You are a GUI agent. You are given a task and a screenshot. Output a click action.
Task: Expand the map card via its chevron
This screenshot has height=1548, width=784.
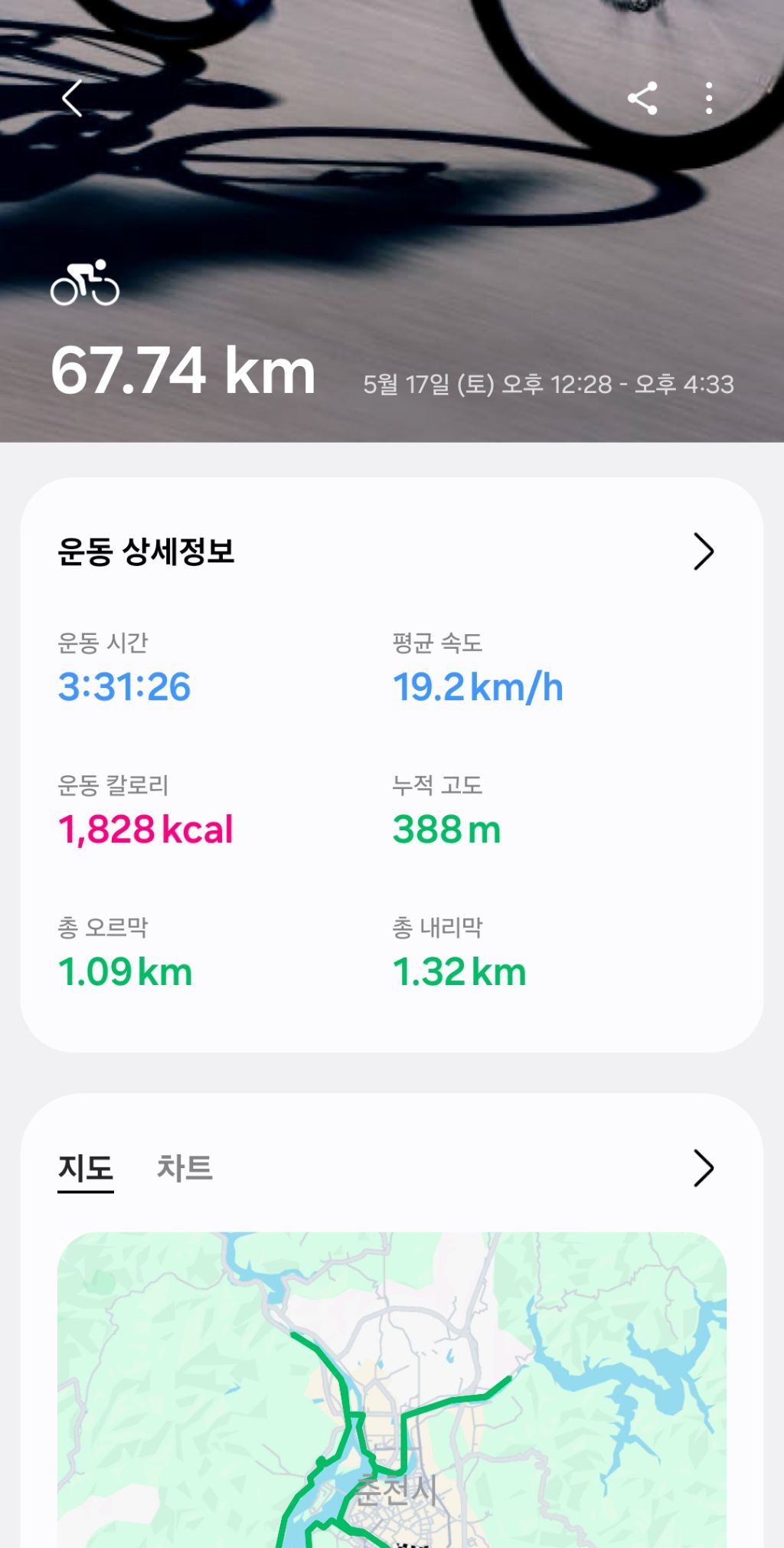(x=703, y=1168)
